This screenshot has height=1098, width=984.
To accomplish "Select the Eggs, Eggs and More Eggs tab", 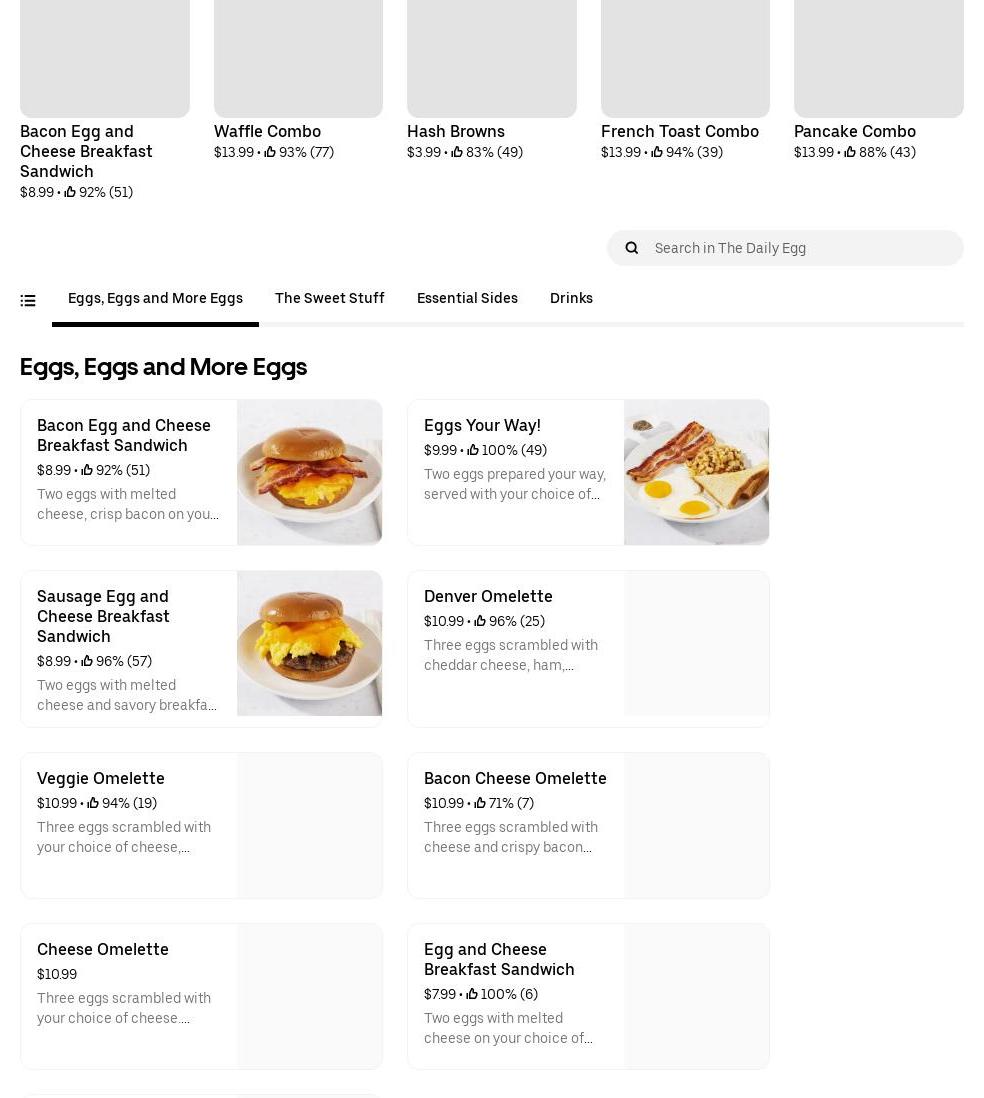I will [x=155, y=298].
